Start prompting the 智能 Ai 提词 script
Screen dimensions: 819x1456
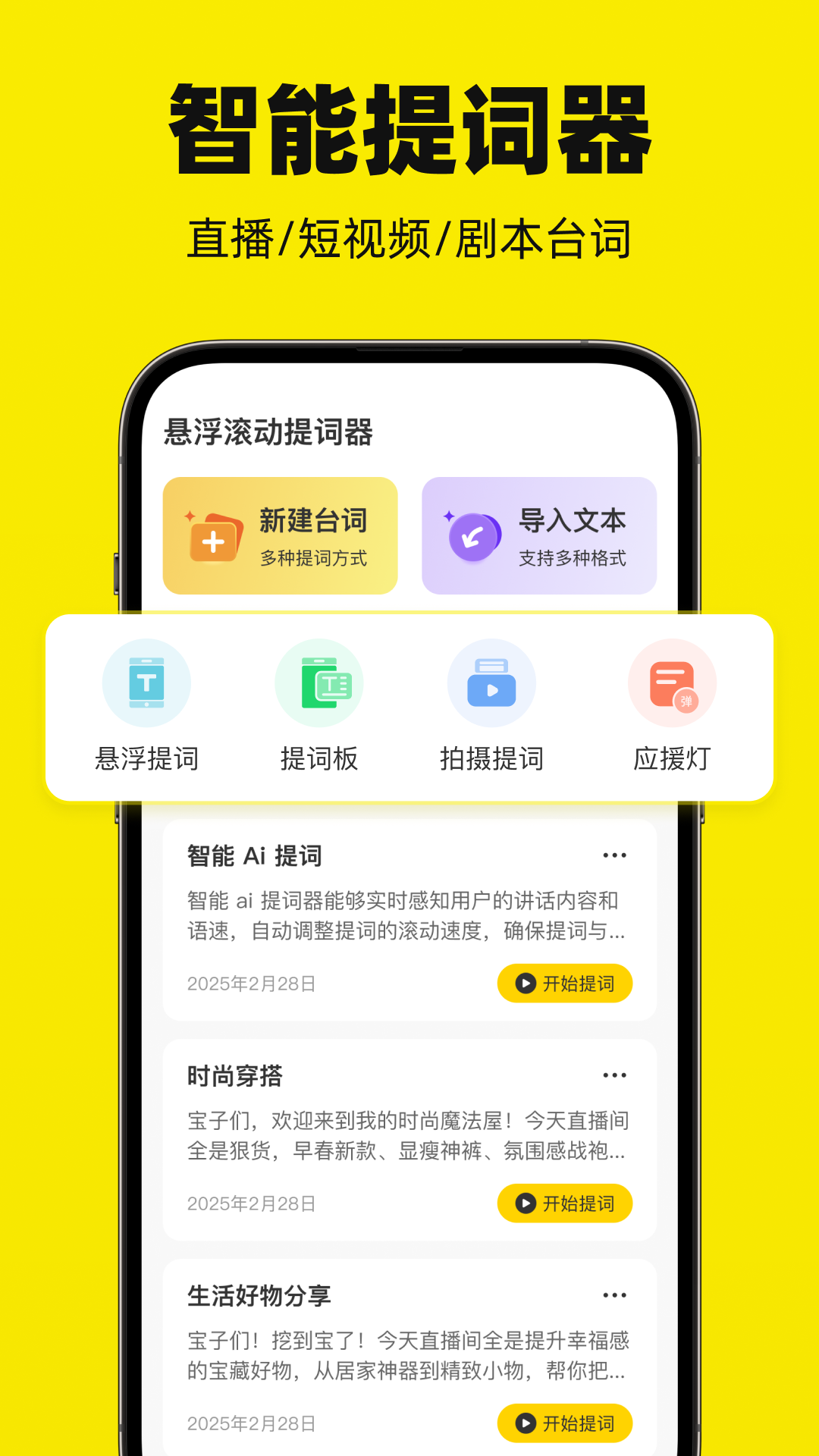coord(564,983)
